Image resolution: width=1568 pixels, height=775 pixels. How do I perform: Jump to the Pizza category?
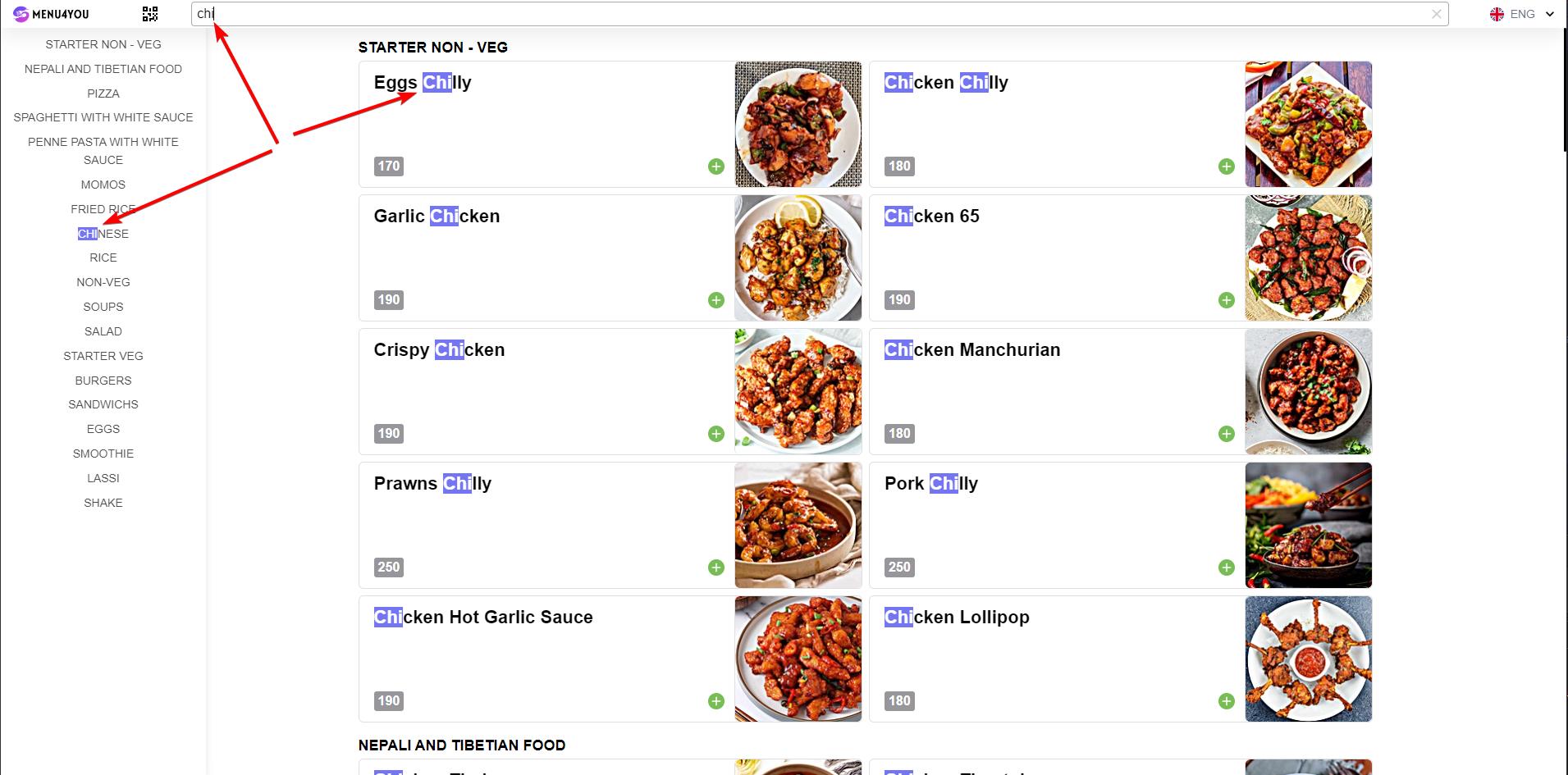tap(103, 93)
